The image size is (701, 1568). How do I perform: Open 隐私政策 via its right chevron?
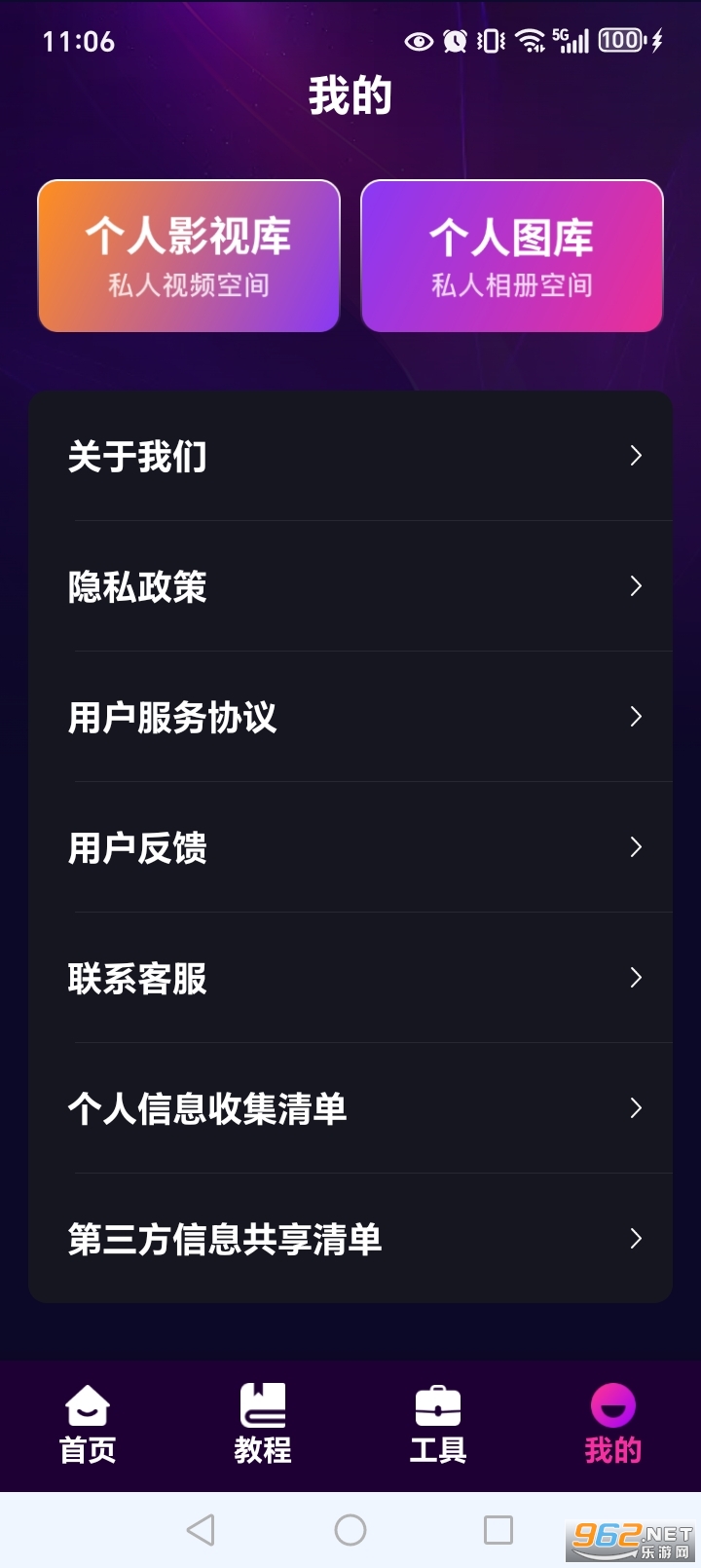tap(637, 586)
